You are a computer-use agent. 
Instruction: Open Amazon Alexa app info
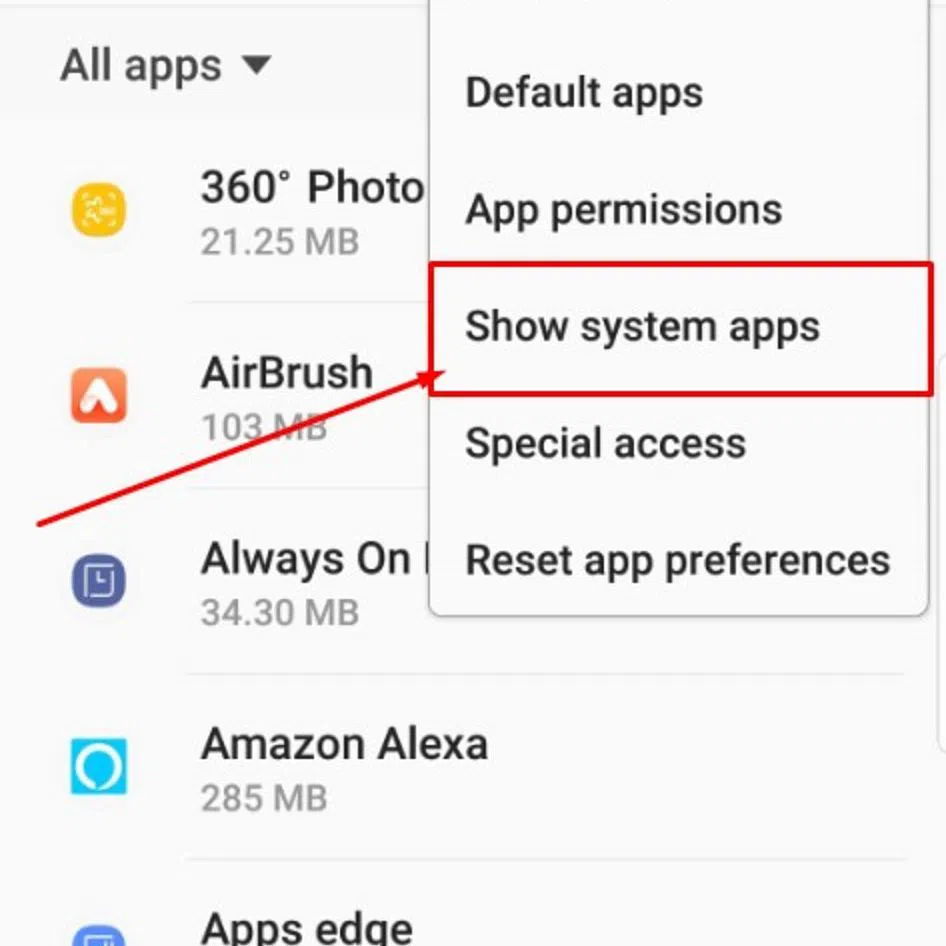click(x=344, y=766)
